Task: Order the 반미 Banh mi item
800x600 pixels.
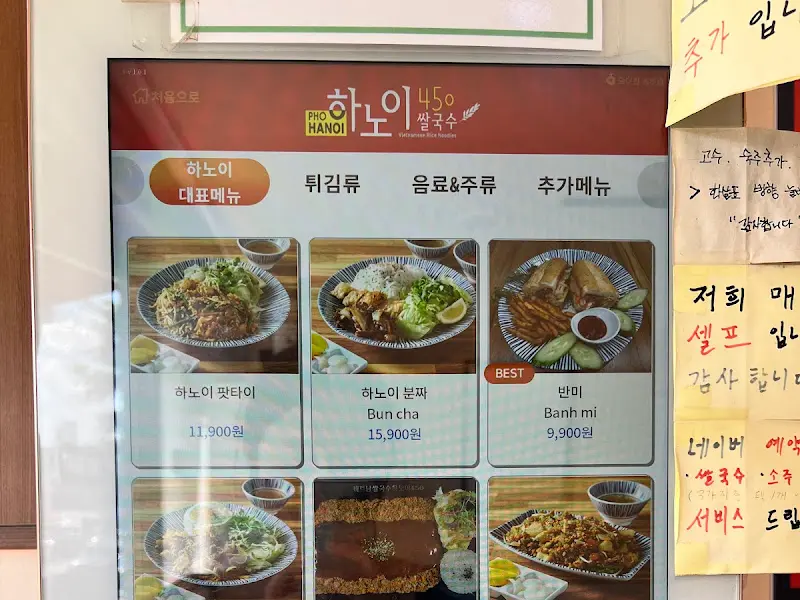Action: tap(570, 352)
